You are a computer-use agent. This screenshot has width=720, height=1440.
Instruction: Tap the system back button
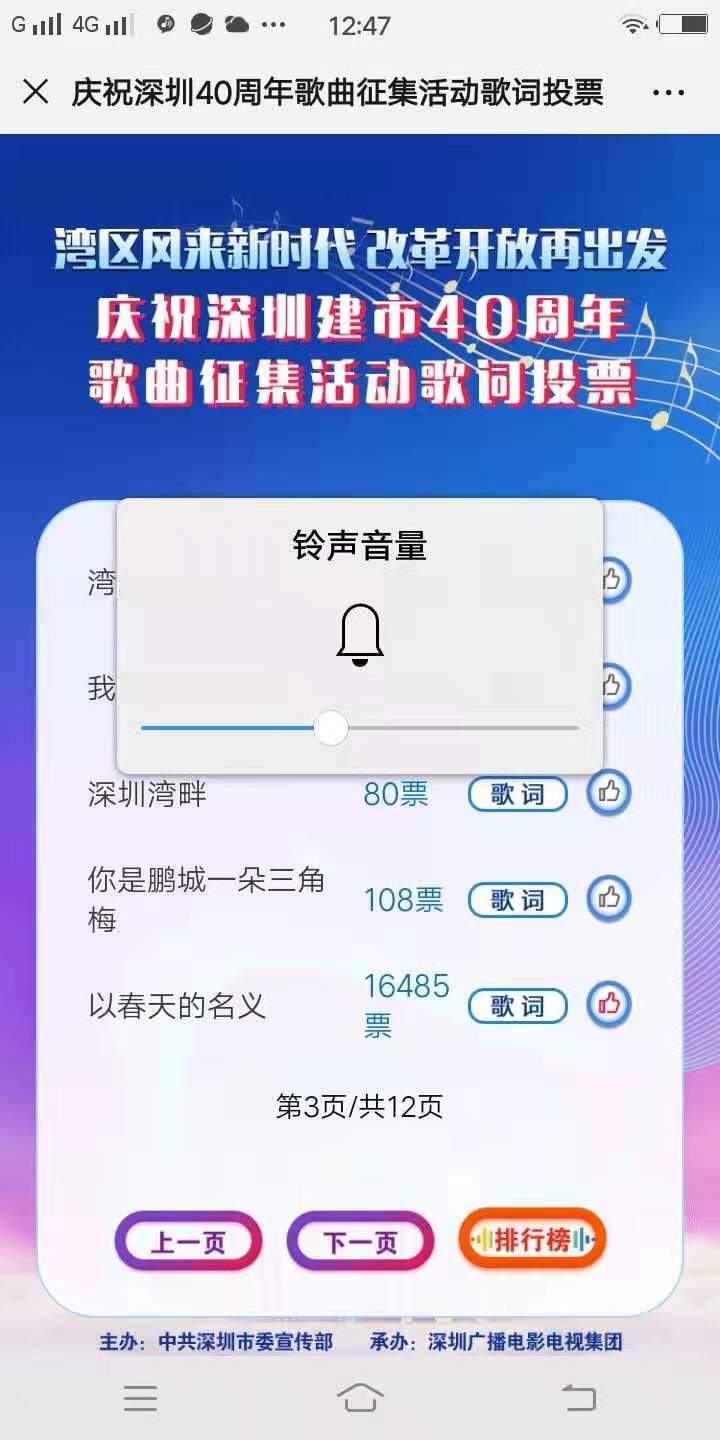[x=579, y=1397]
